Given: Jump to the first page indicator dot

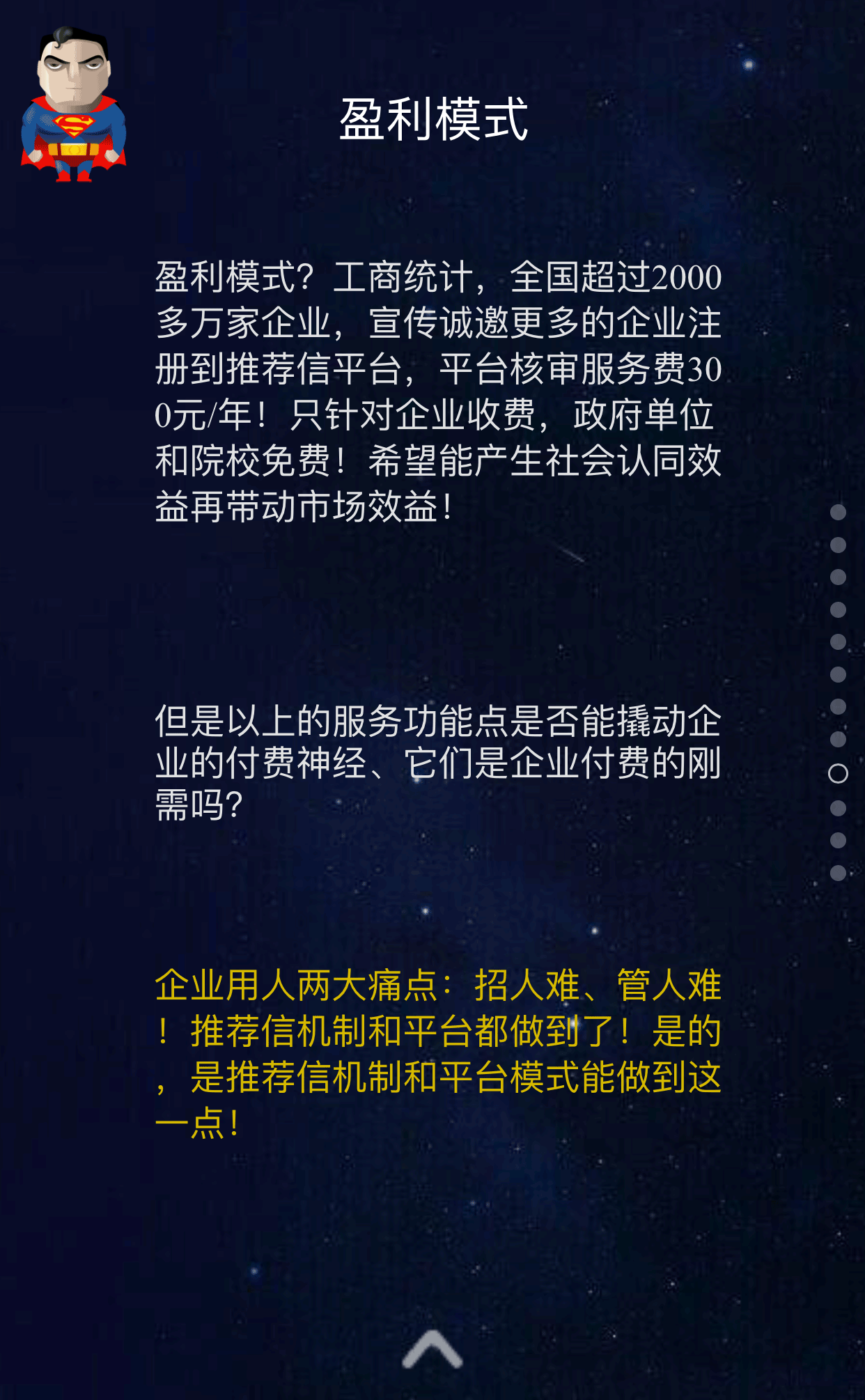Looking at the screenshot, I should (x=838, y=512).
